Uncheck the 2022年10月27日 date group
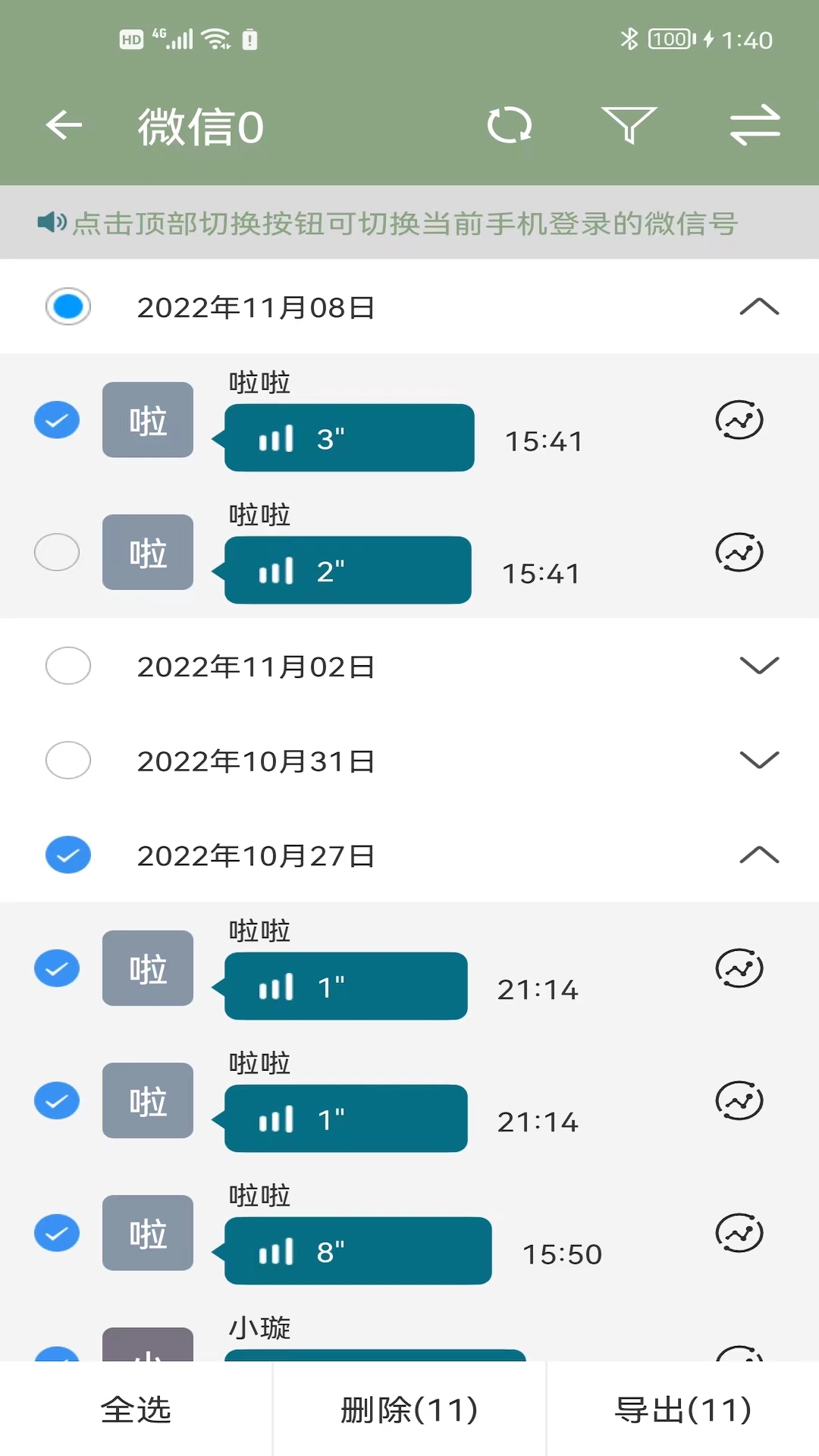 click(x=67, y=855)
